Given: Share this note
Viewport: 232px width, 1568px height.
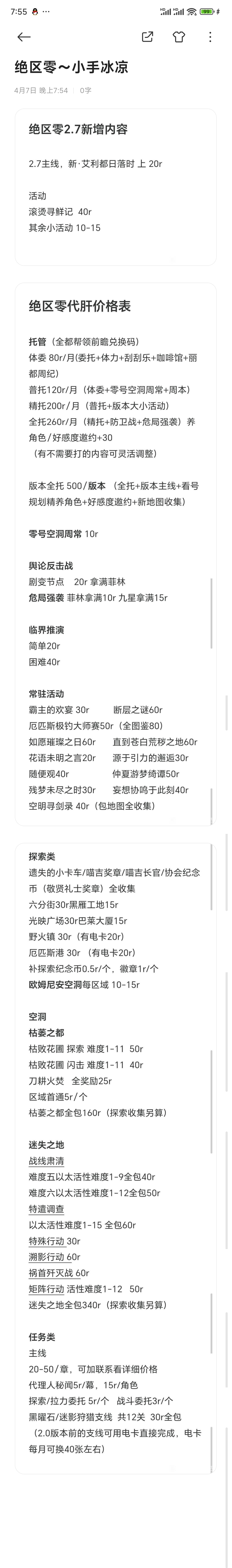Looking at the screenshot, I should (x=147, y=37).
